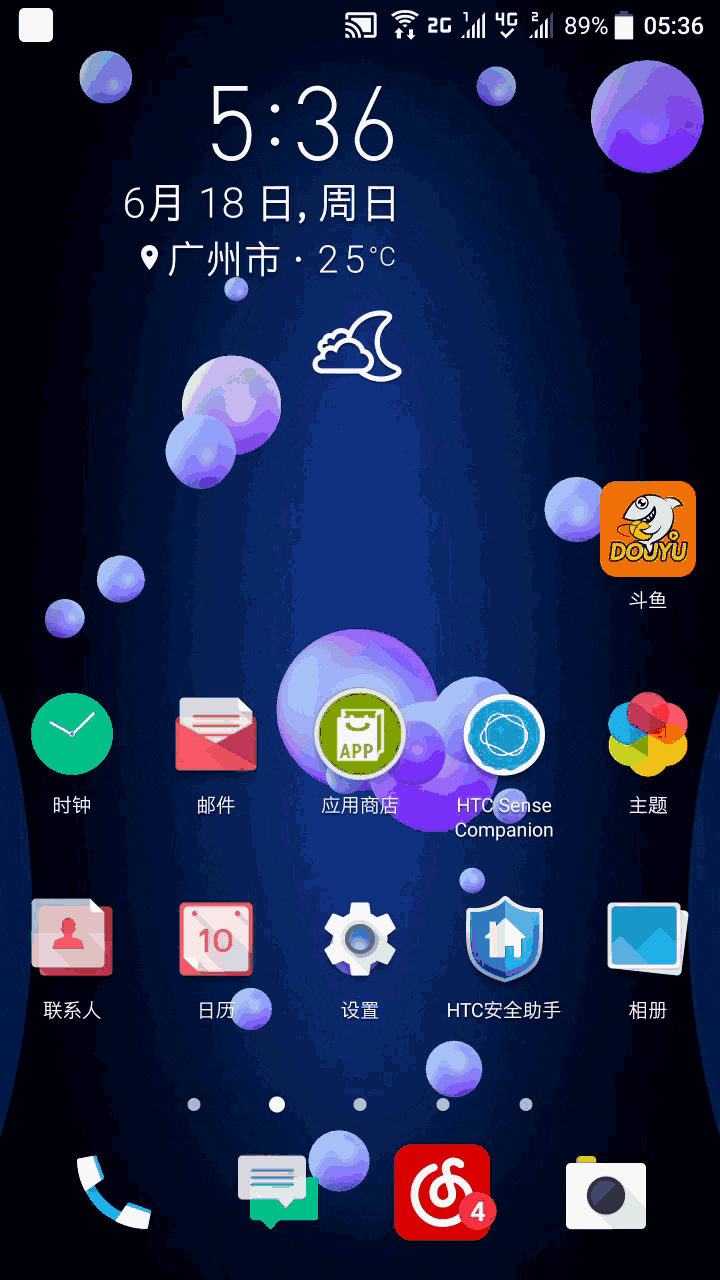Viewport: 720px width, 1280px height.
Task: Open 设置 settings
Action: (x=359, y=939)
